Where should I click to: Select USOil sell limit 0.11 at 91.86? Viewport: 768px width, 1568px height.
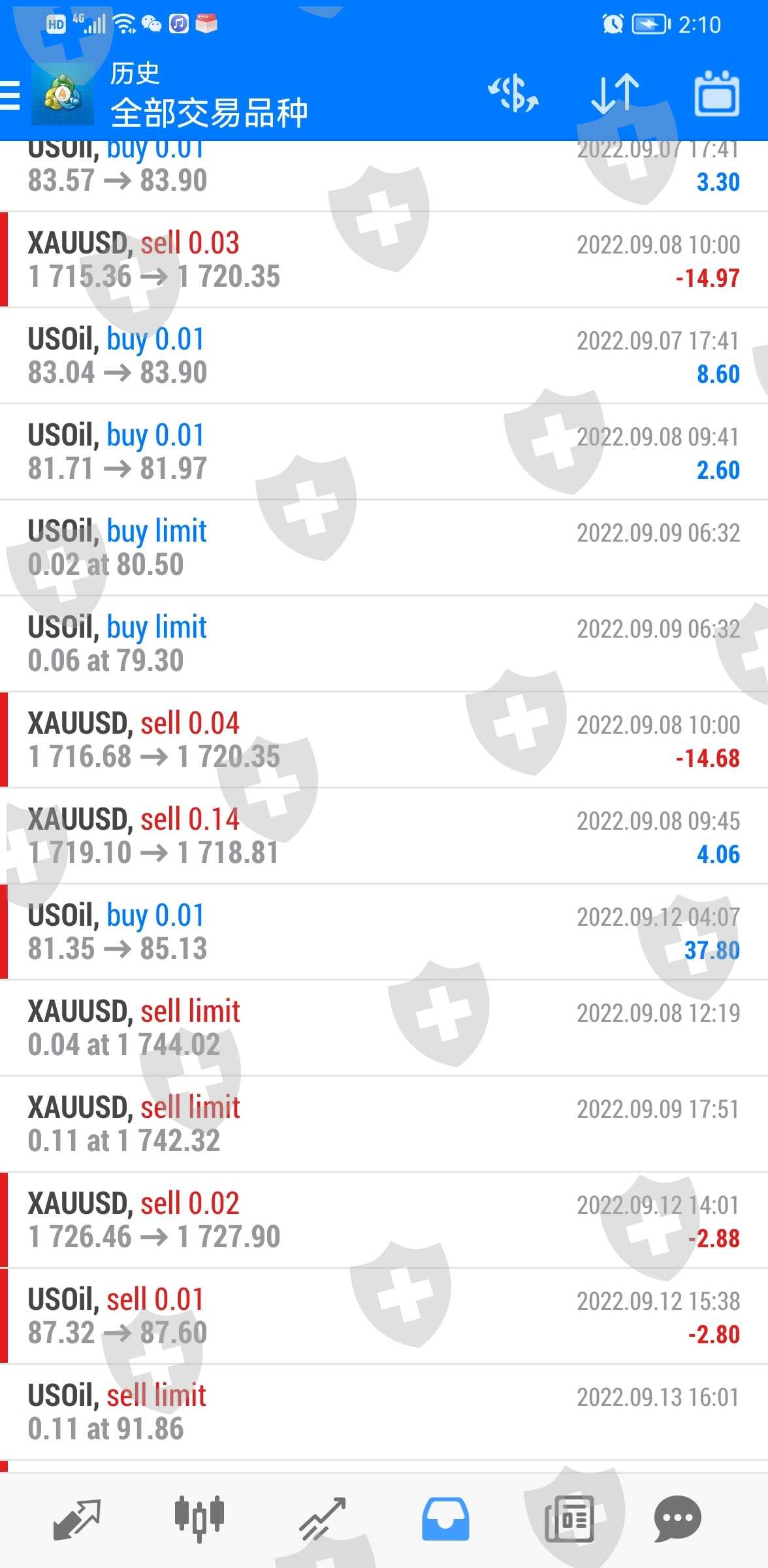[384, 1413]
